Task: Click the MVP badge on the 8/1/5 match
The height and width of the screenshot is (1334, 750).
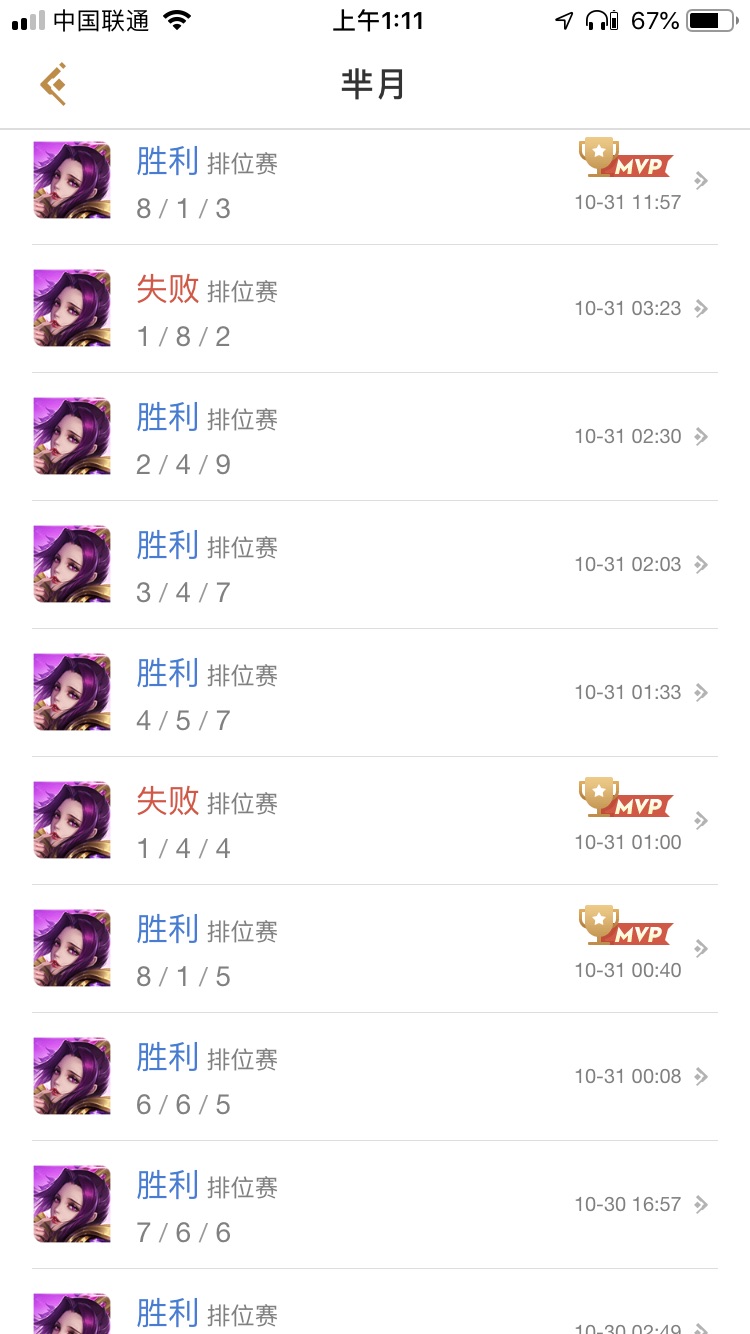Action: click(x=627, y=925)
